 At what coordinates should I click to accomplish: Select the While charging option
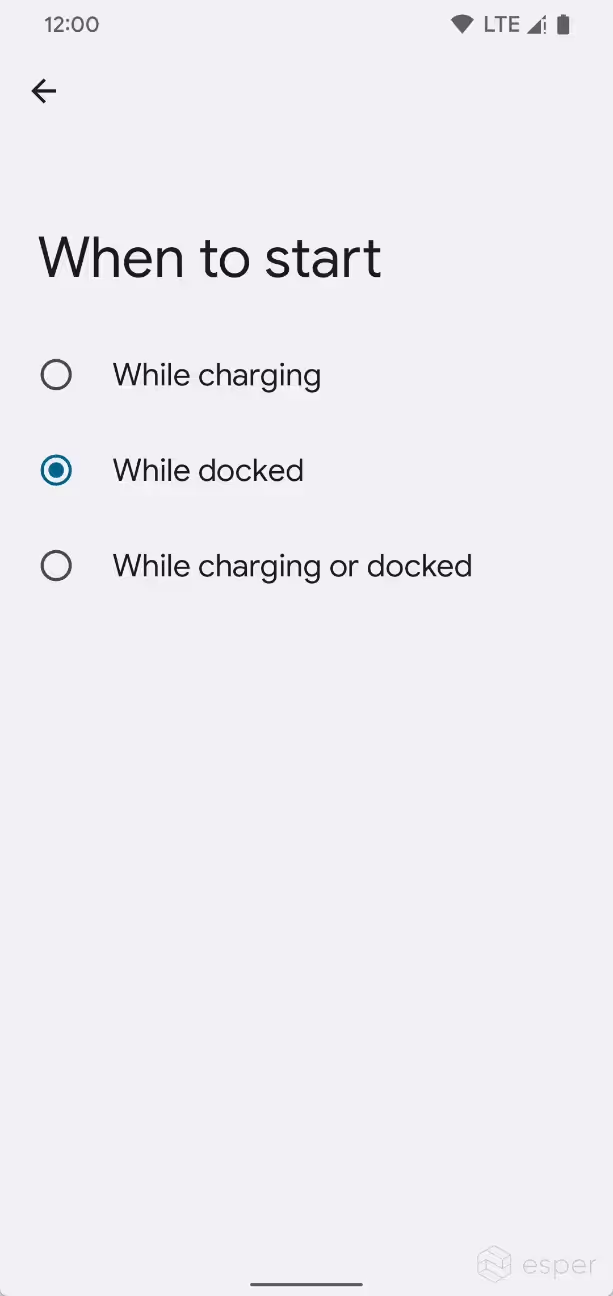pos(306,375)
